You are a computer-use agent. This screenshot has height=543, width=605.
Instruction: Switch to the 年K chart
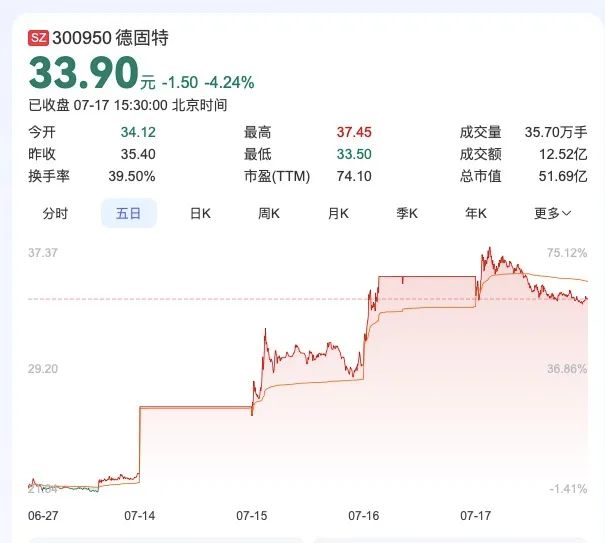[475, 213]
